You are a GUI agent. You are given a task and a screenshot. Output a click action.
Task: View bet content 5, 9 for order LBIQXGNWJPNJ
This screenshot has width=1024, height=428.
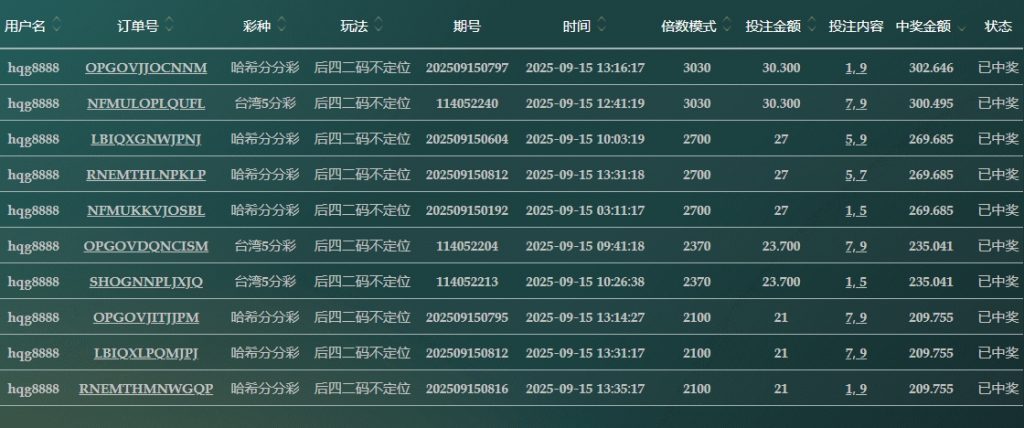(855, 139)
